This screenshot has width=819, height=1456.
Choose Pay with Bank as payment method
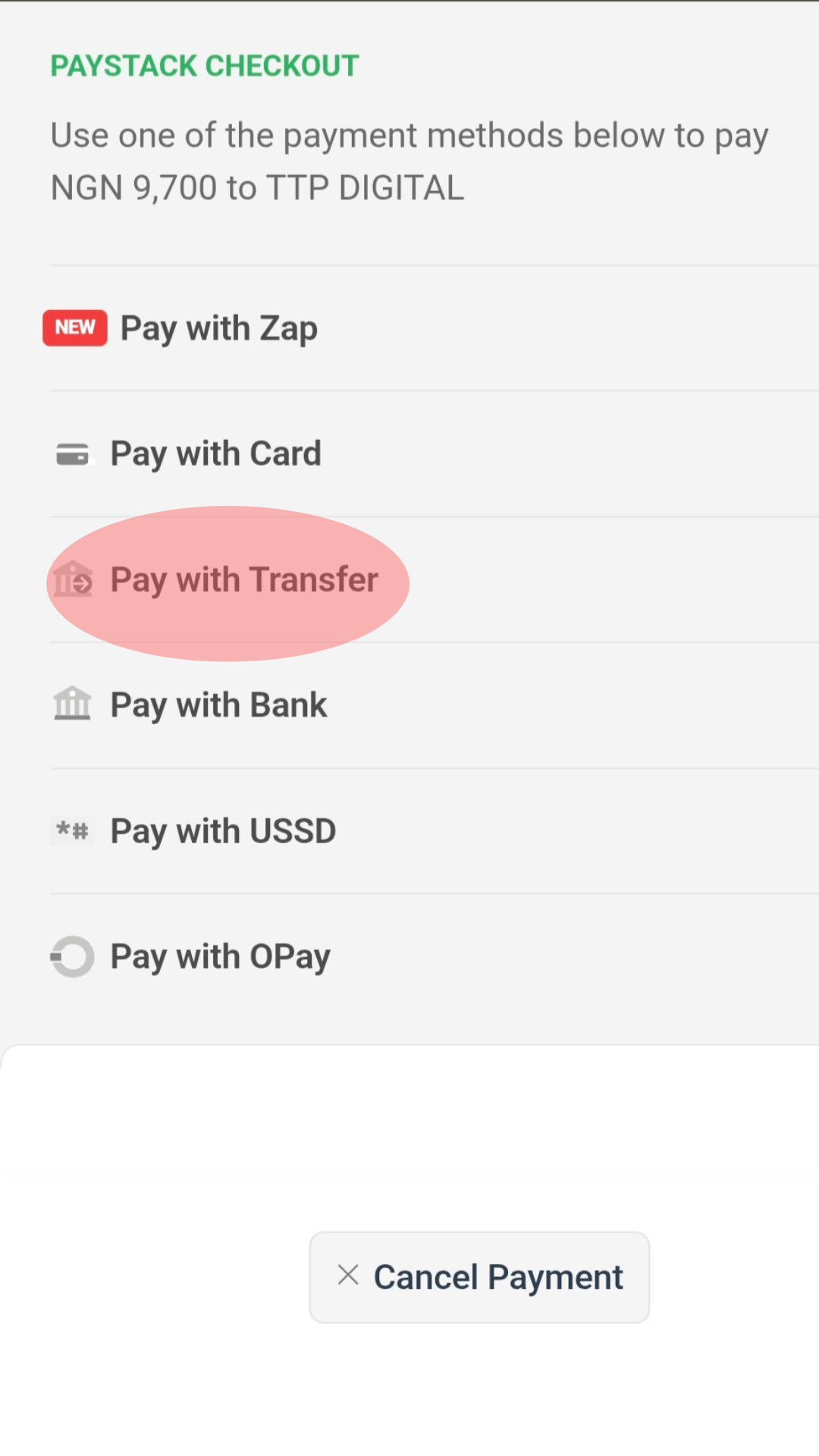(x=218, y=704)
